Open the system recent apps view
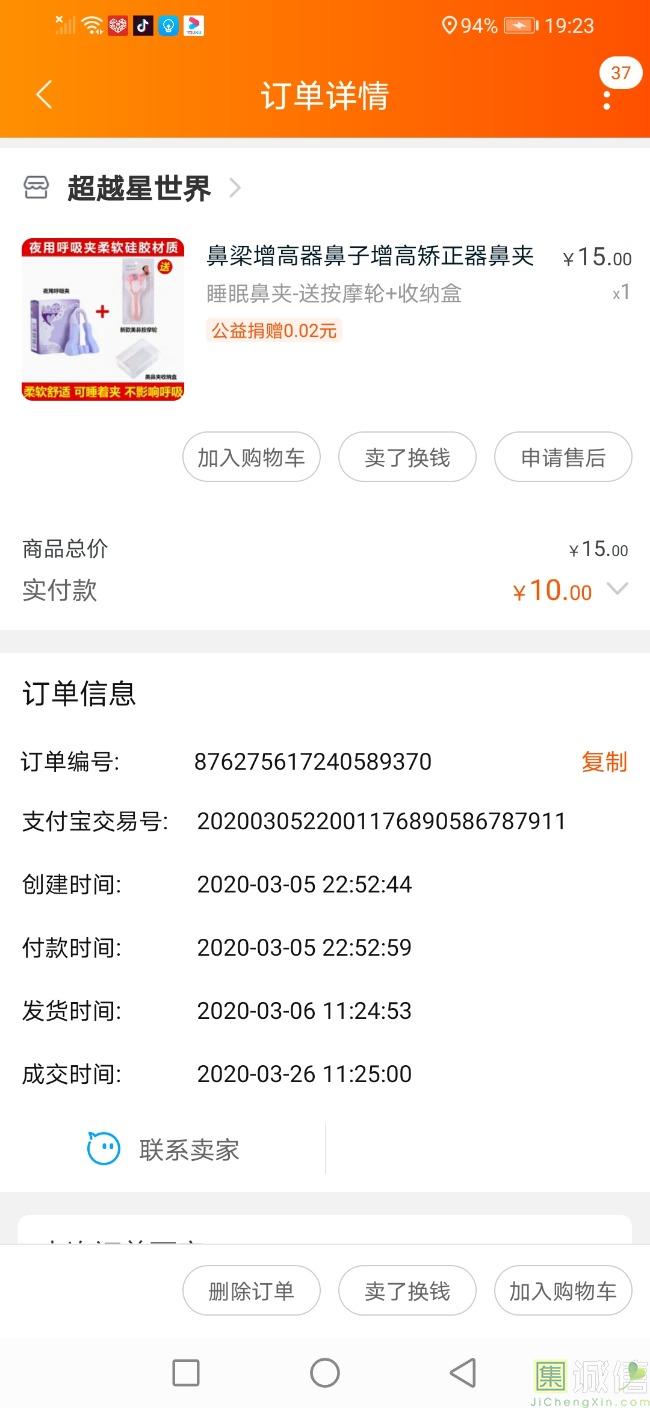 [x=186, y=1373]
